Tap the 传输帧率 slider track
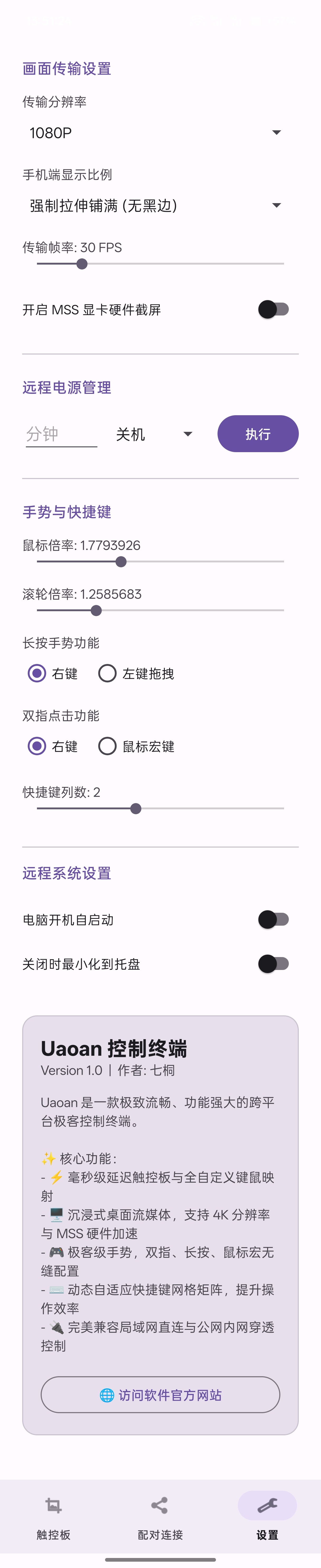 (x=160, y=264)
